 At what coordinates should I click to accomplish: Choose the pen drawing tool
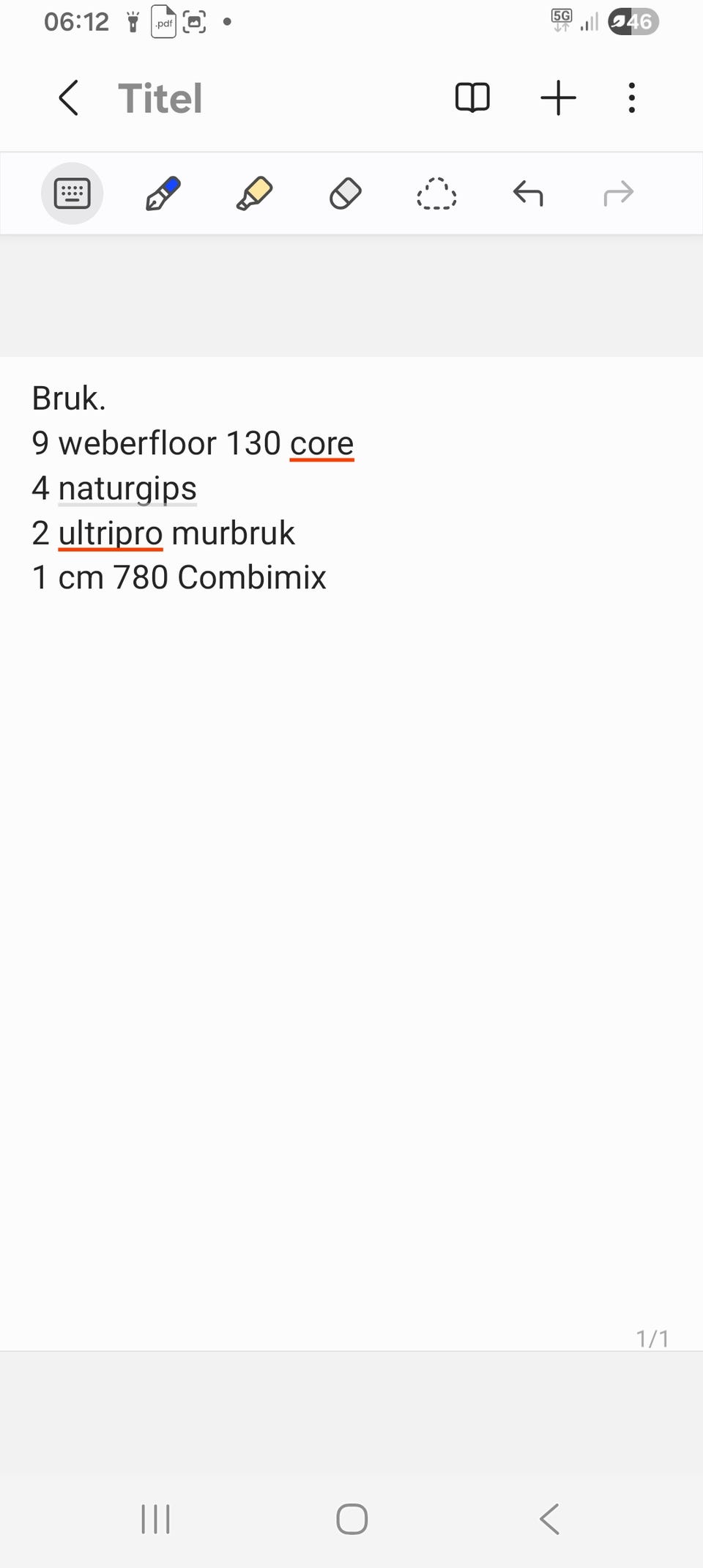[x=163, y=193]
